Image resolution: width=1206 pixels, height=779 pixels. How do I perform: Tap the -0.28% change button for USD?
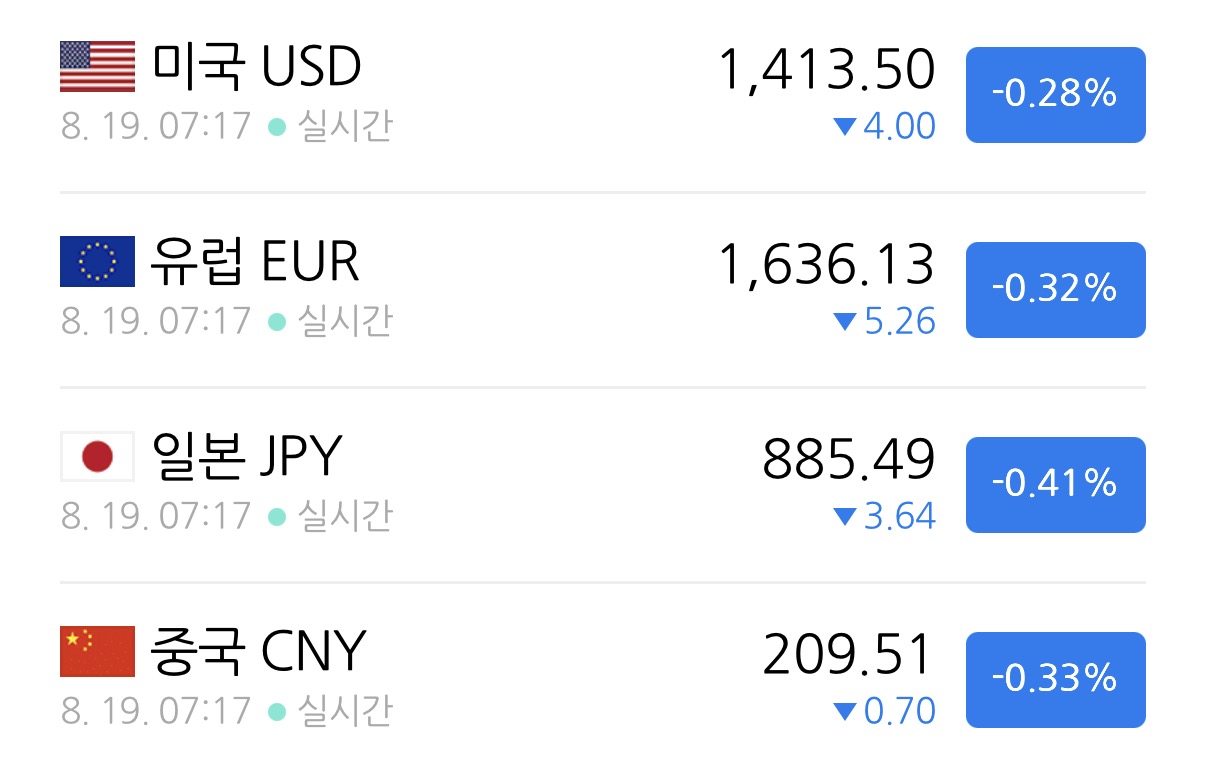[x=1055, y=95]
